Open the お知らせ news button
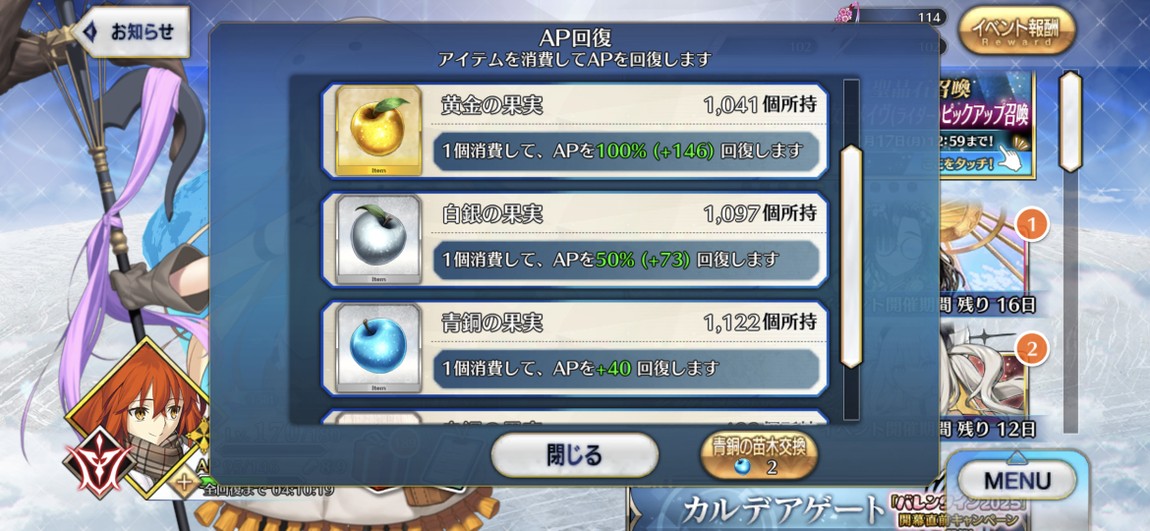Image resolution: width=1150 pixels, height=531 pixels. pos(130,32)
